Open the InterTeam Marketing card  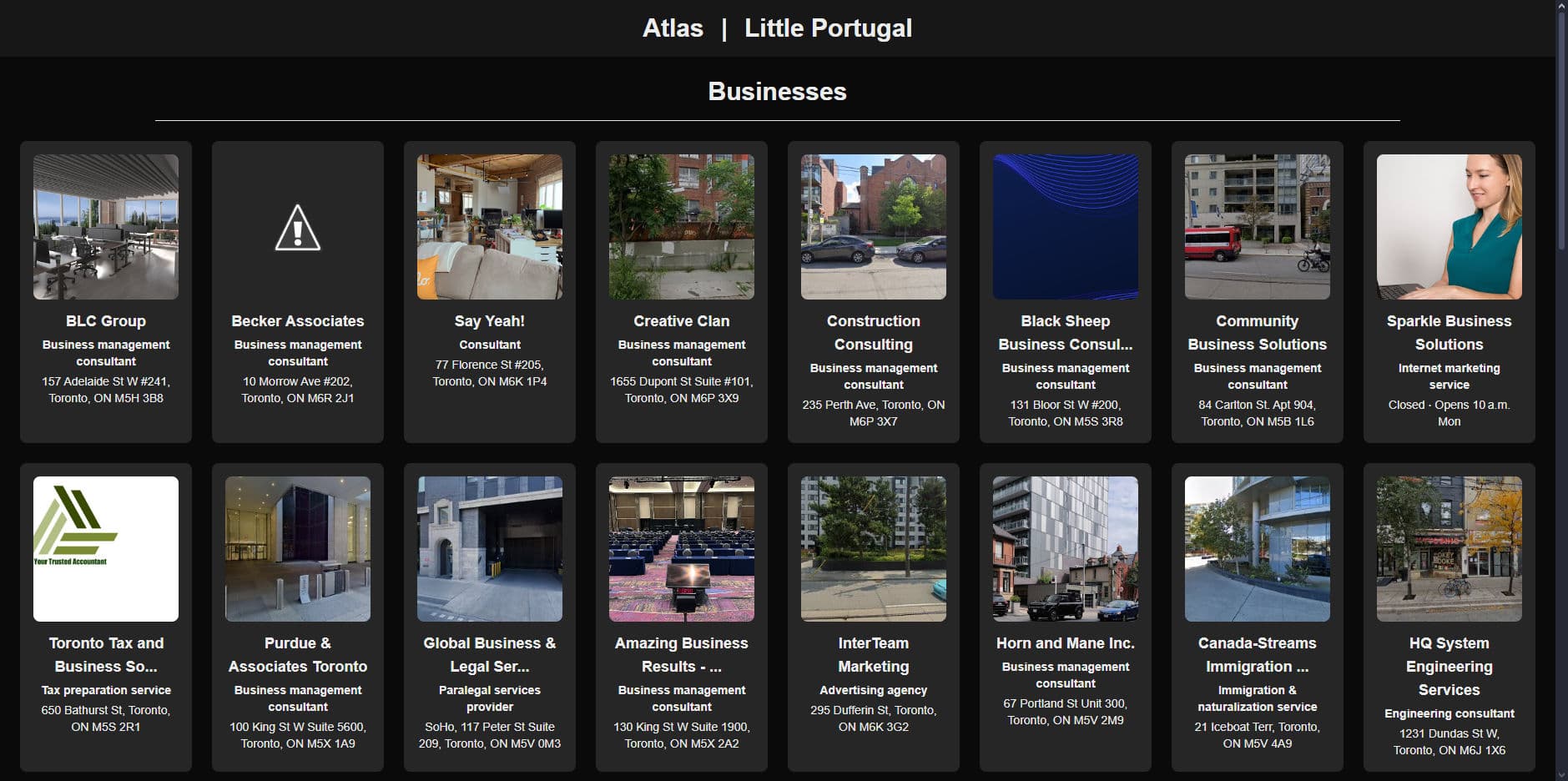click(x=874, y=617)
